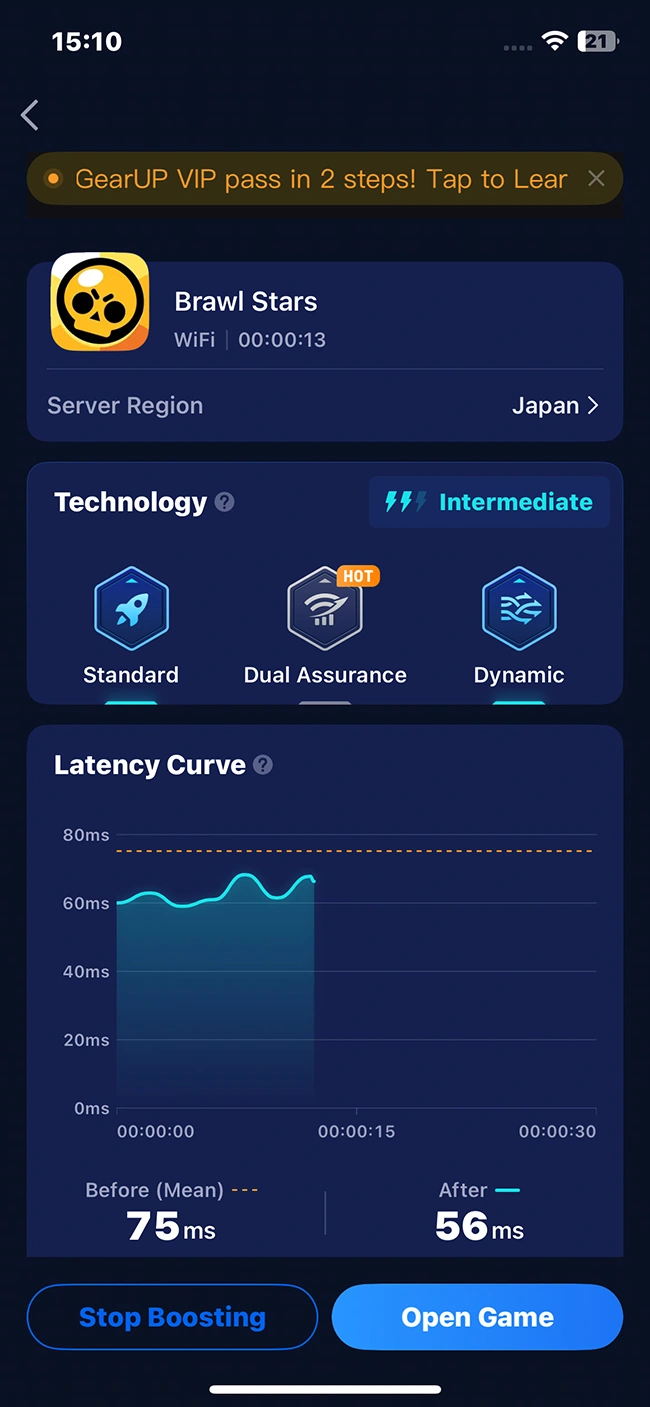
Task: Open the Latency Curve help icon
Action: [x=263, y=765]
